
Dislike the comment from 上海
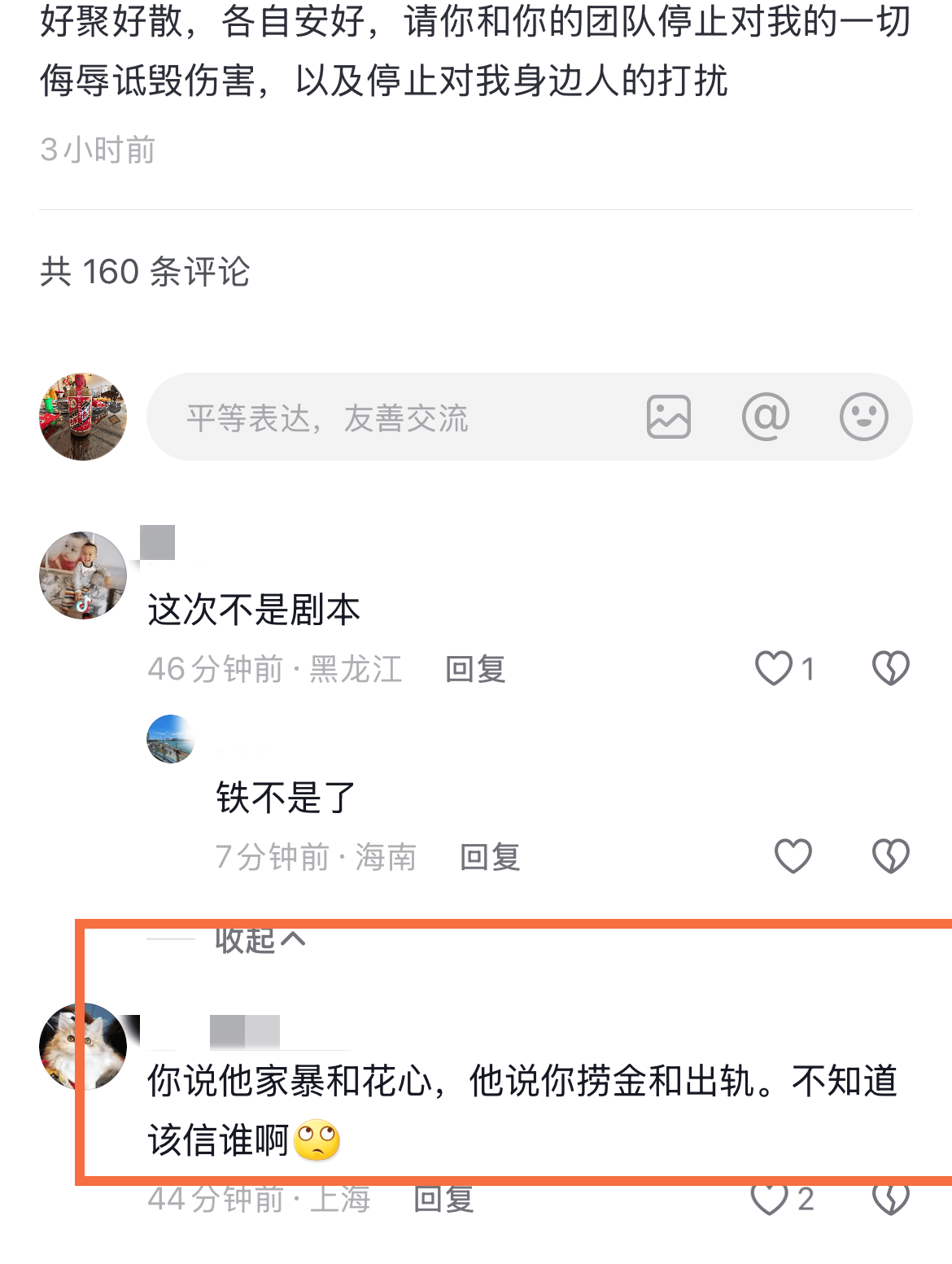[x=890, y=1199]
